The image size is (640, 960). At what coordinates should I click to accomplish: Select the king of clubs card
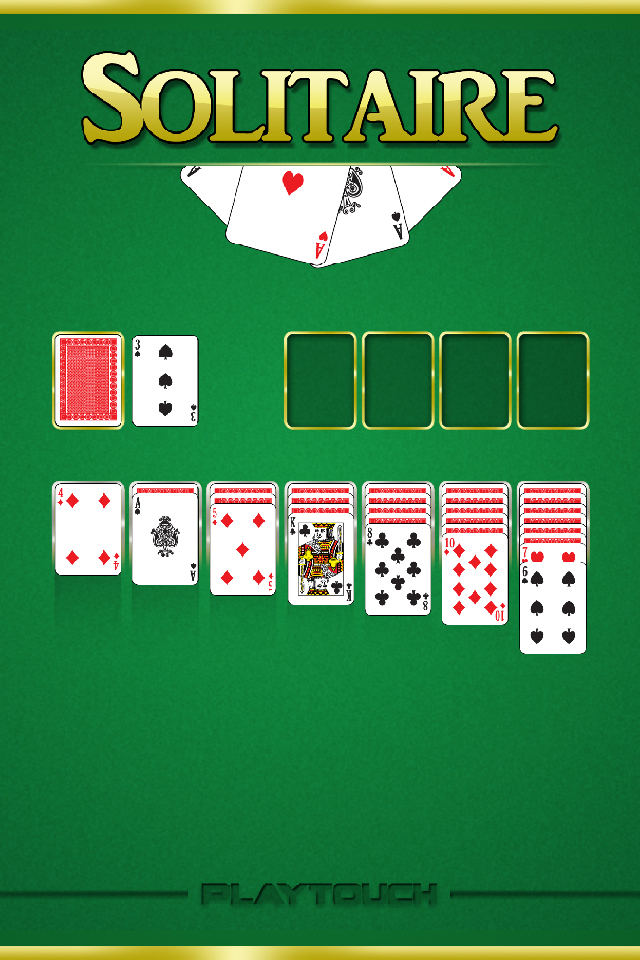(320, 560)
